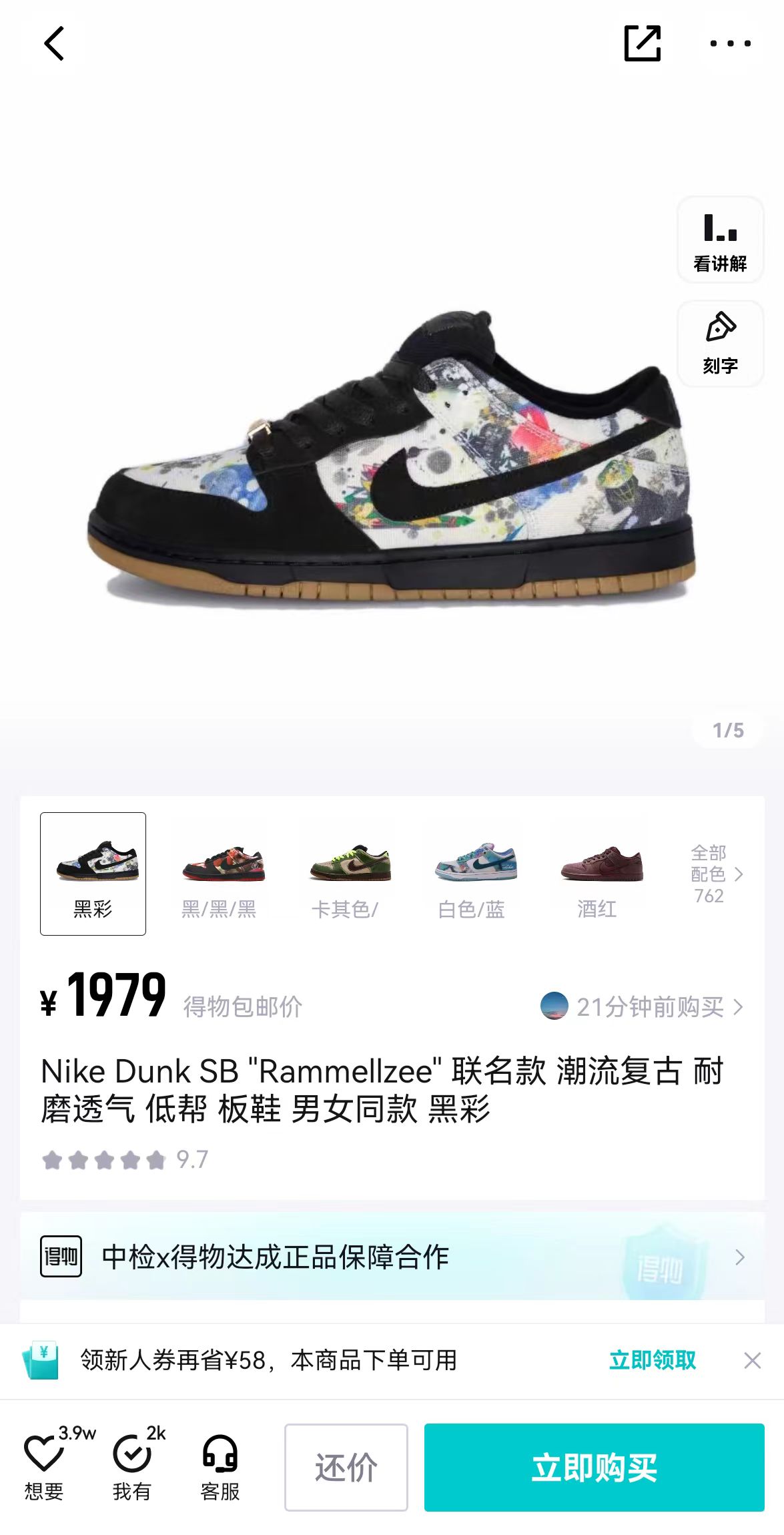Go back using the top-left arrow

pos(54,43)
